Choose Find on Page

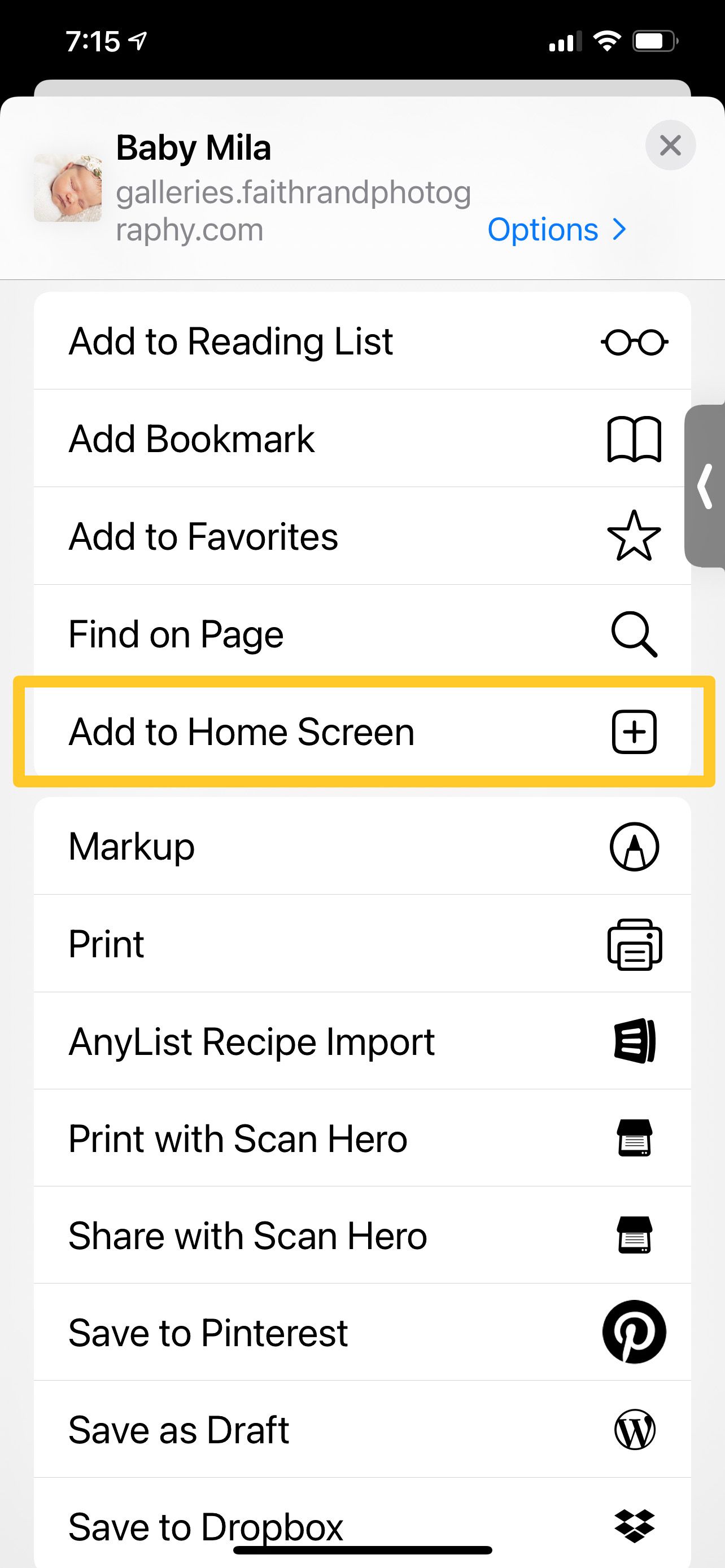[362, 634]
